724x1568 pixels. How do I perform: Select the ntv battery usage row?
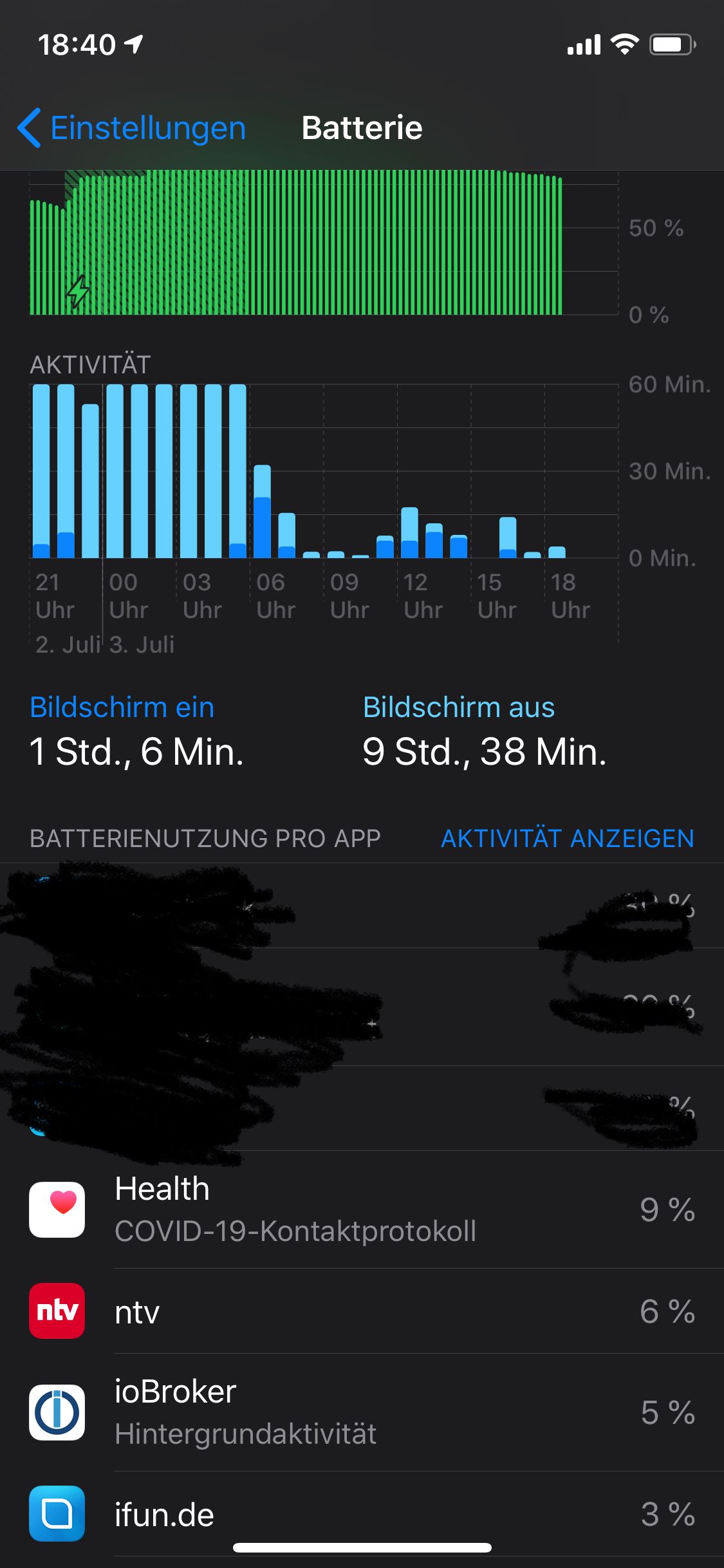[x=362, y=1311]
